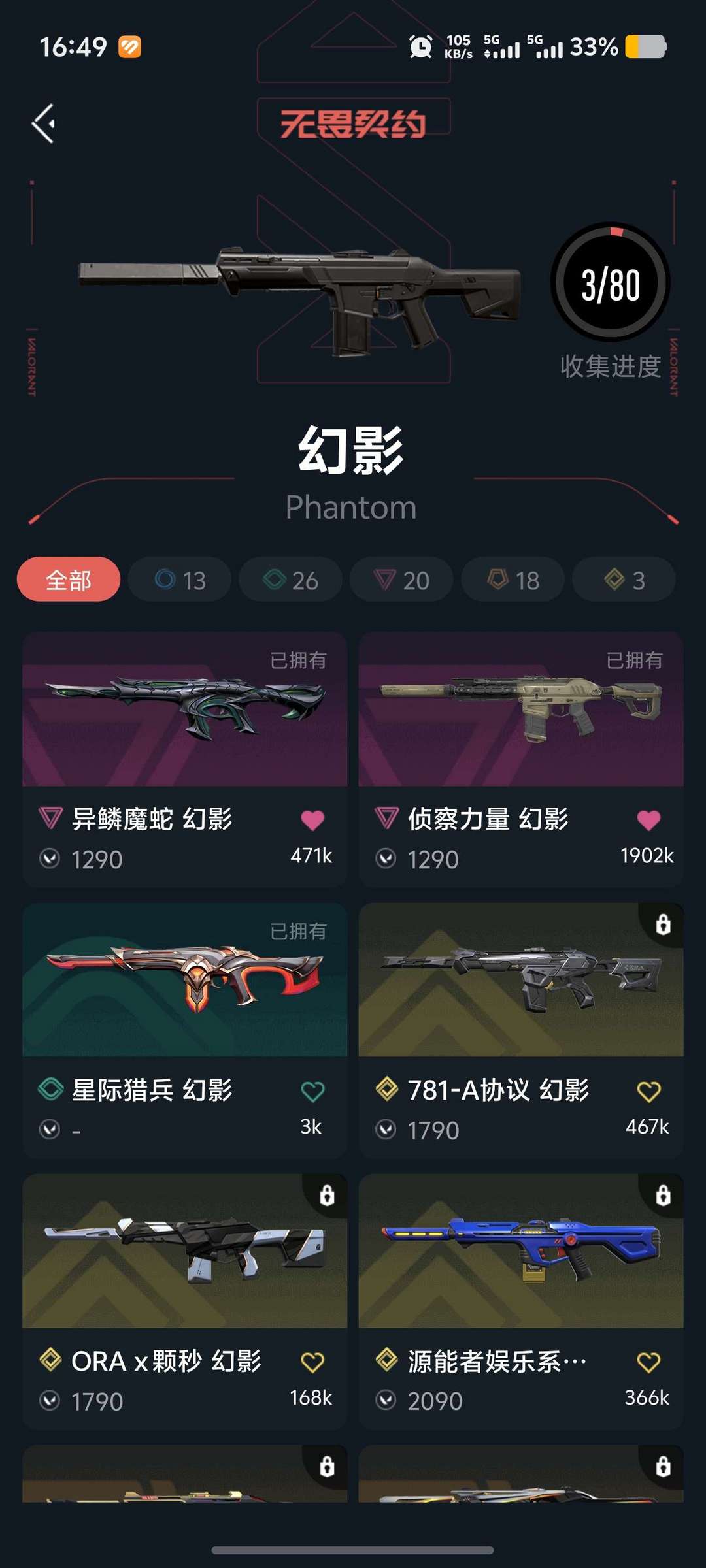Open the 781-A协议 幻影 skin card

tap(521, 1030)
